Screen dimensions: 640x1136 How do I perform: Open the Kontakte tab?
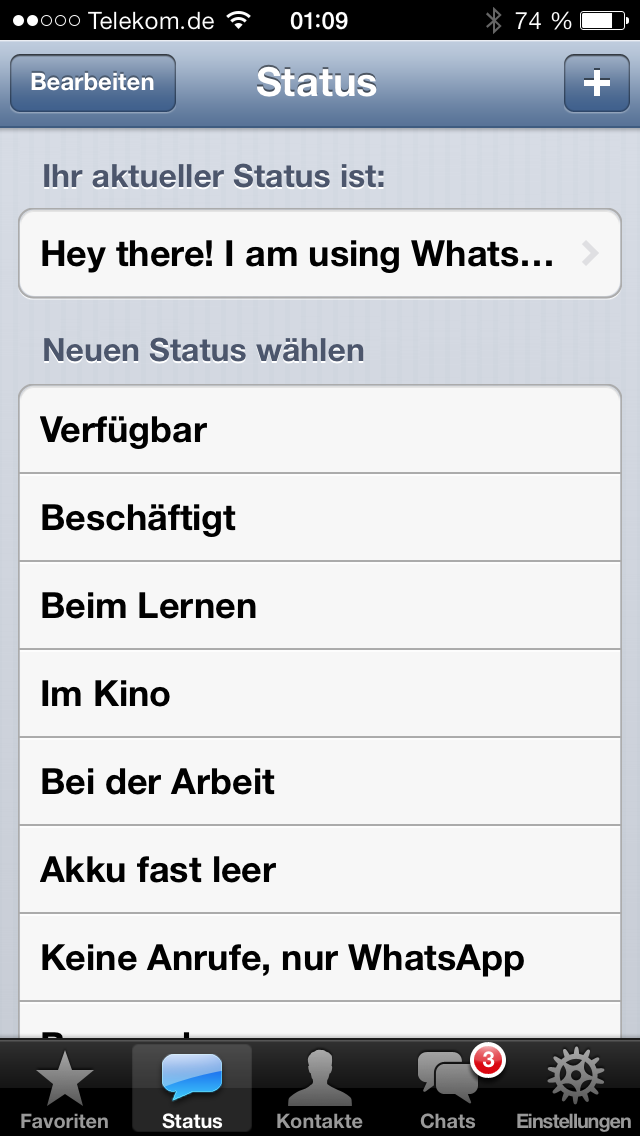click(320, 1089)
